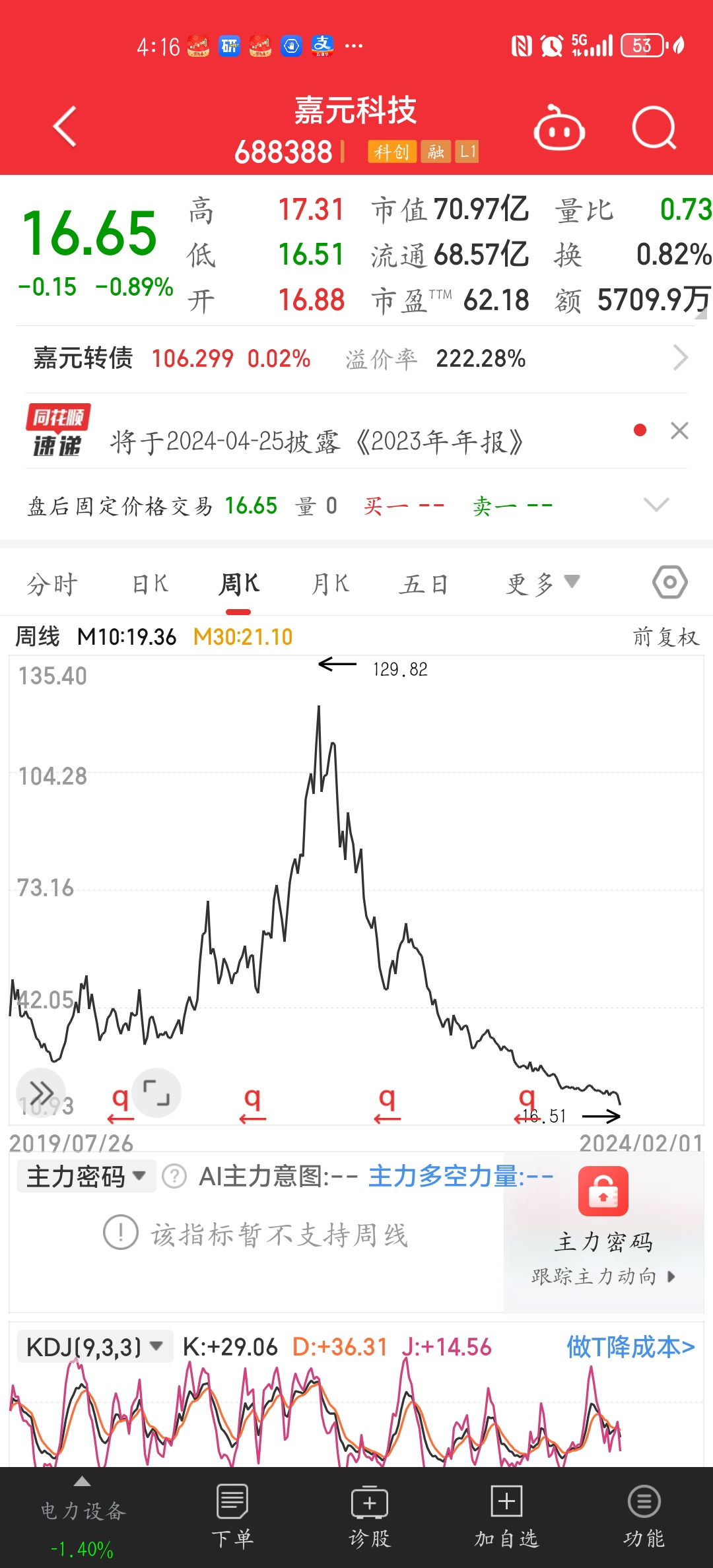Screen dimensions: 713x1568
Task: Show the 五日 chart tab
Action: click(423, 584)
